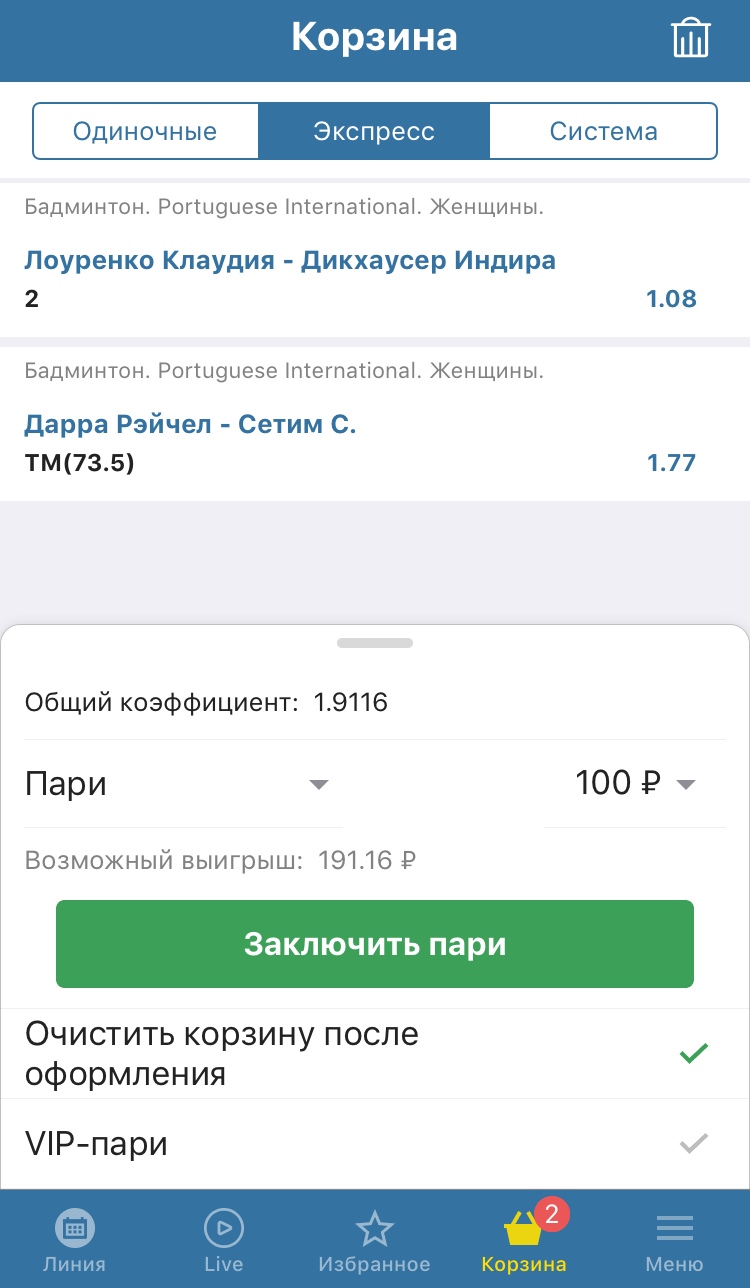Open the Лоуренко Клаудия - Дикхаусер Индира bet
Image resolution: width=750 pixels, height=1288 pixels.
coord(375,261)
